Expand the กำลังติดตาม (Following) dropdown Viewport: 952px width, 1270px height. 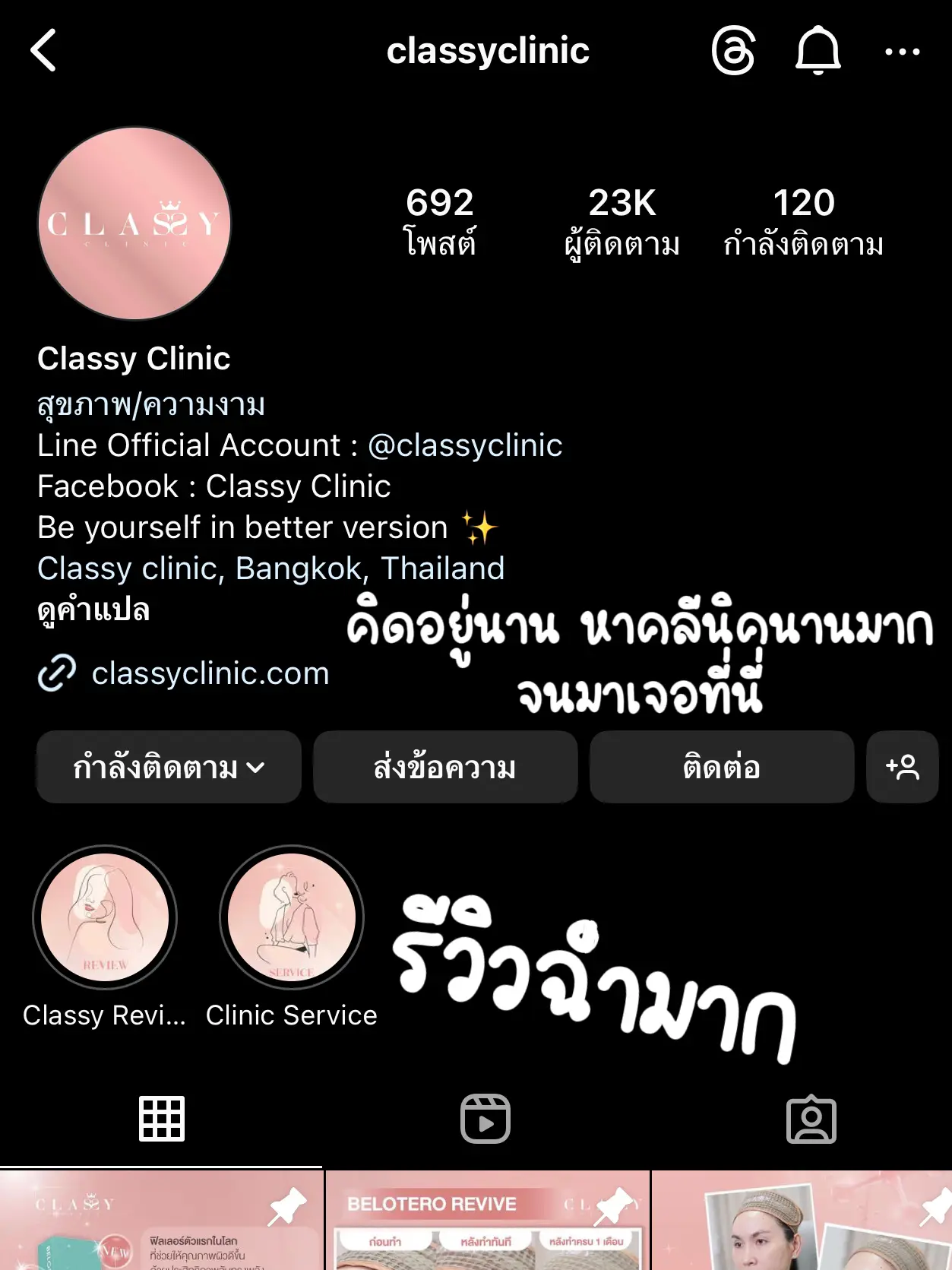click(x=169, y=767)
